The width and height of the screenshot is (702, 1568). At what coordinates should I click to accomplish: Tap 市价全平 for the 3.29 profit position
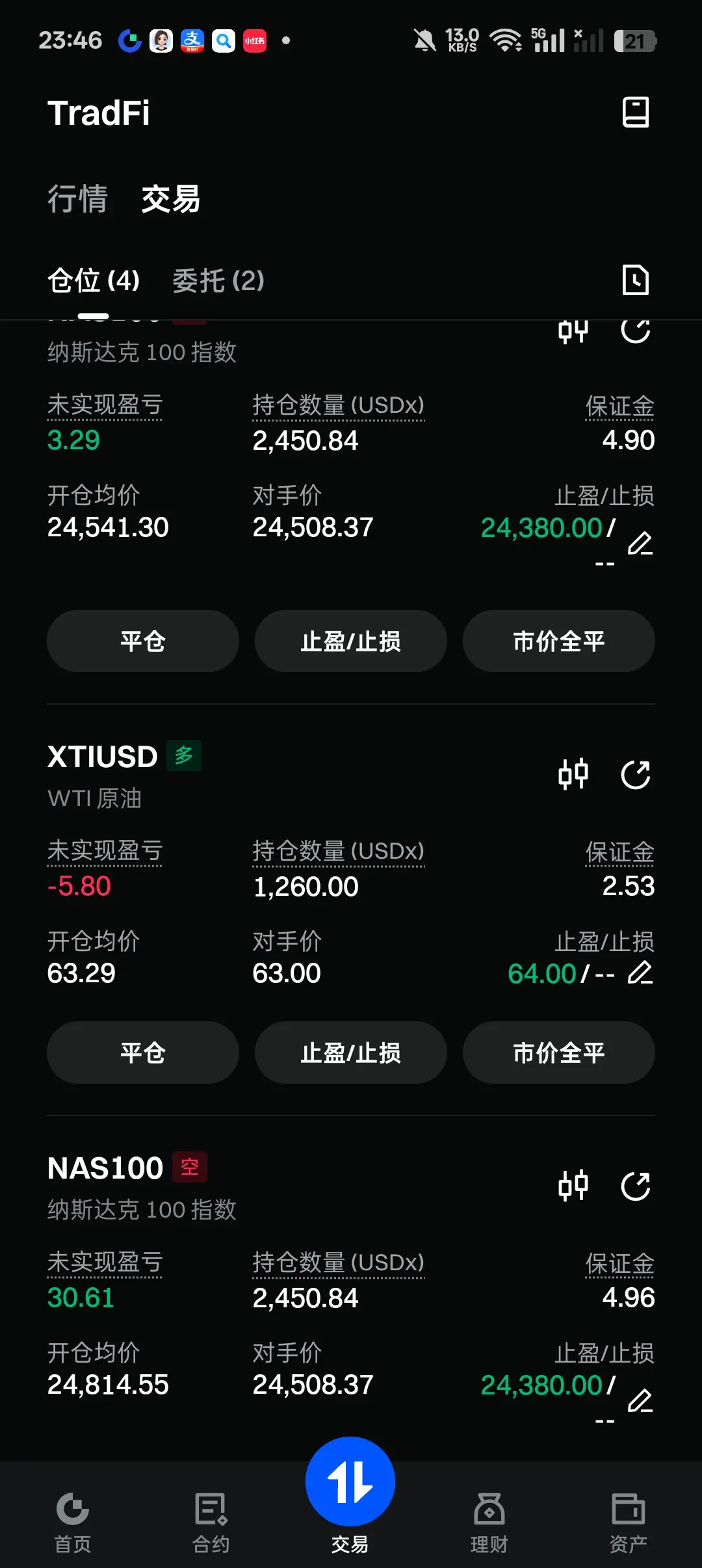558,641
